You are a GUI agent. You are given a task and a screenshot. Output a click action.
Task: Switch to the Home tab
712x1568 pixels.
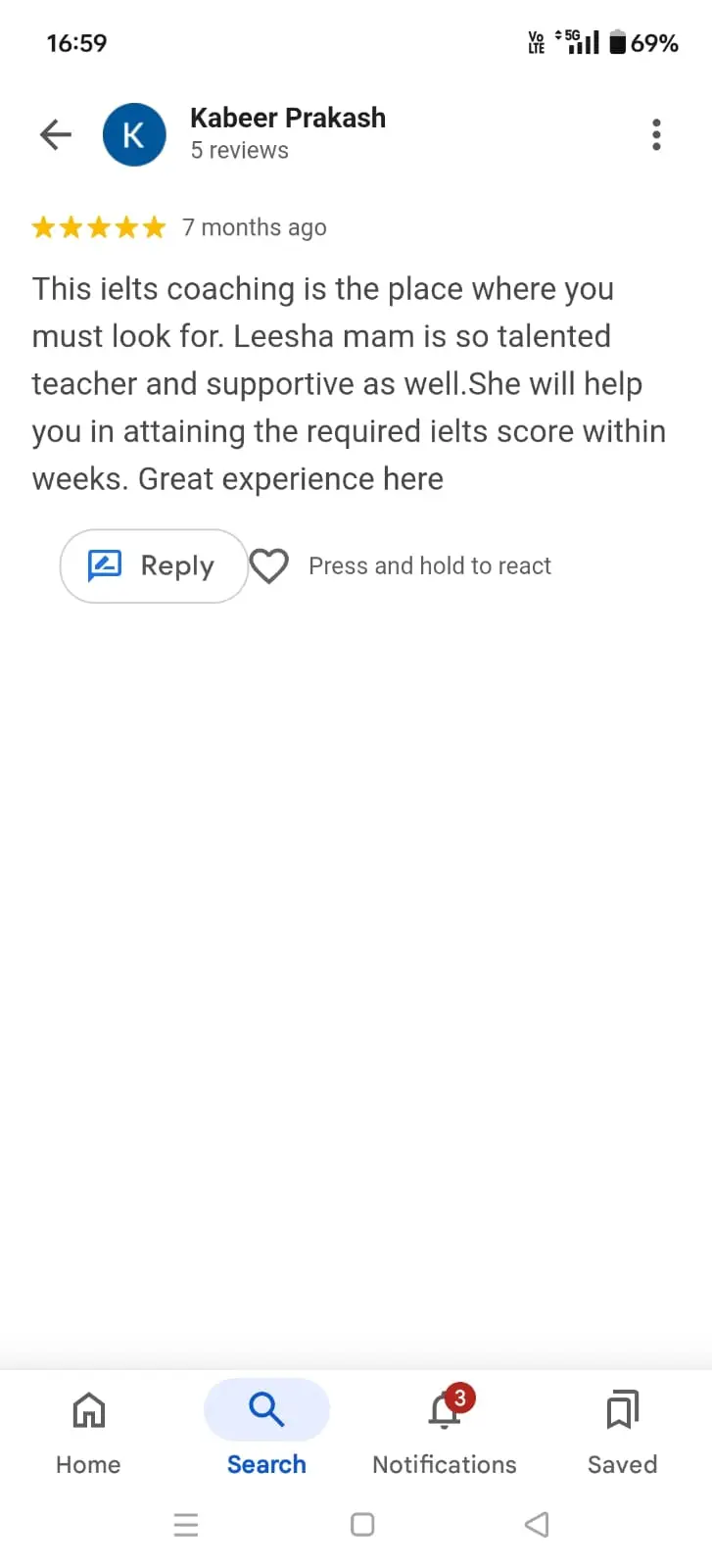point(88,1433)
